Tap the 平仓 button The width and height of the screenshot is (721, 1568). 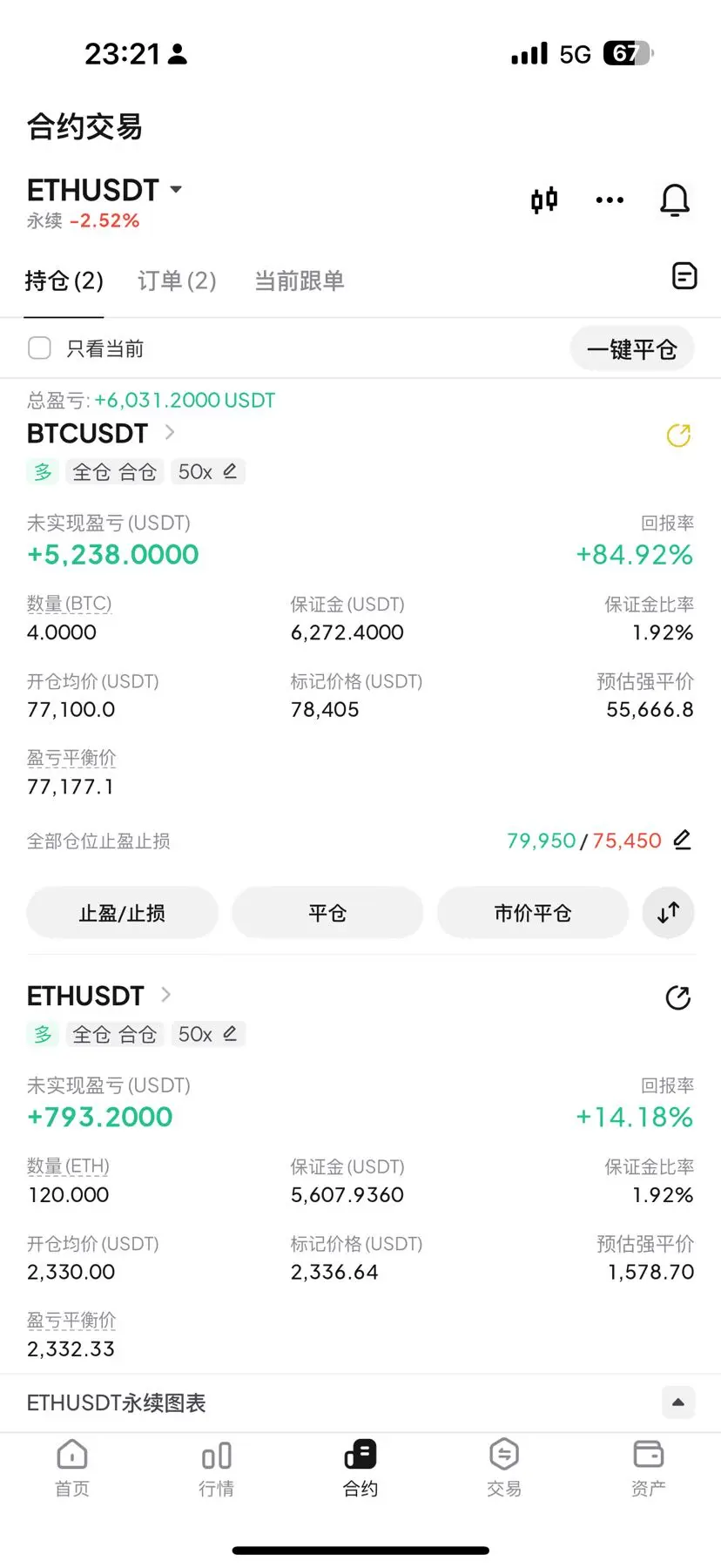(x=327, y=913)
